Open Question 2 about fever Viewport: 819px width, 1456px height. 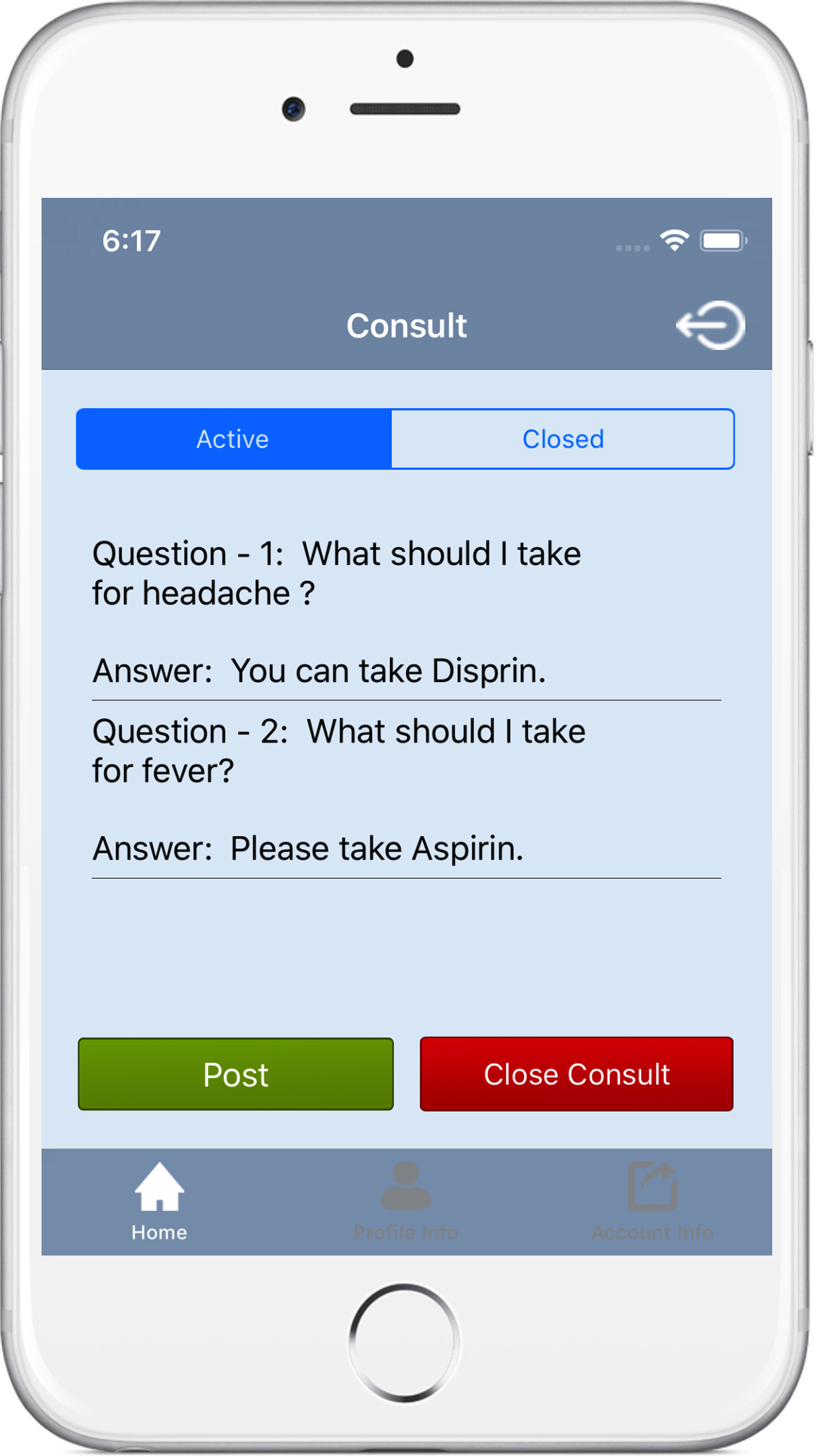[x=338, y=751]
